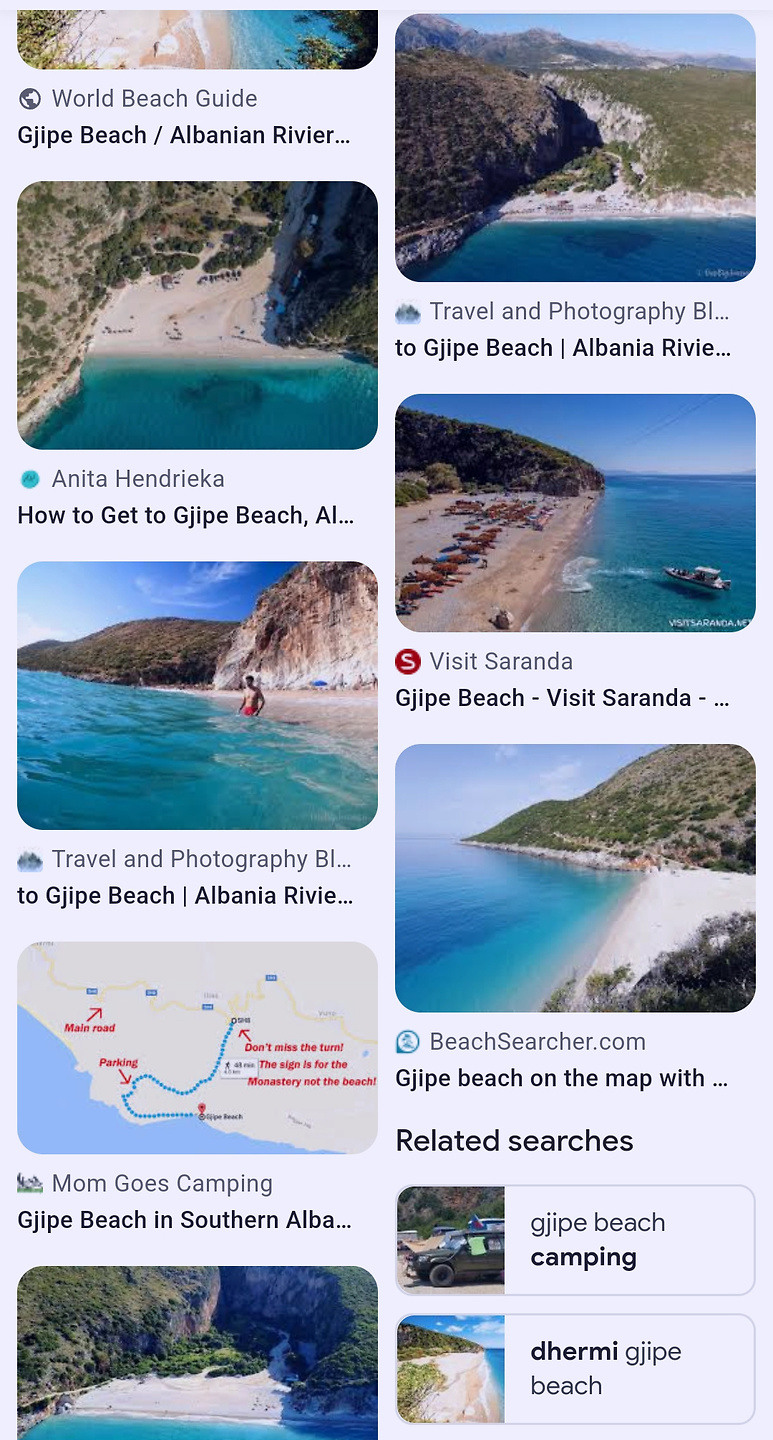Click the swimmer in red shorts photo

[x=197, y=695]
